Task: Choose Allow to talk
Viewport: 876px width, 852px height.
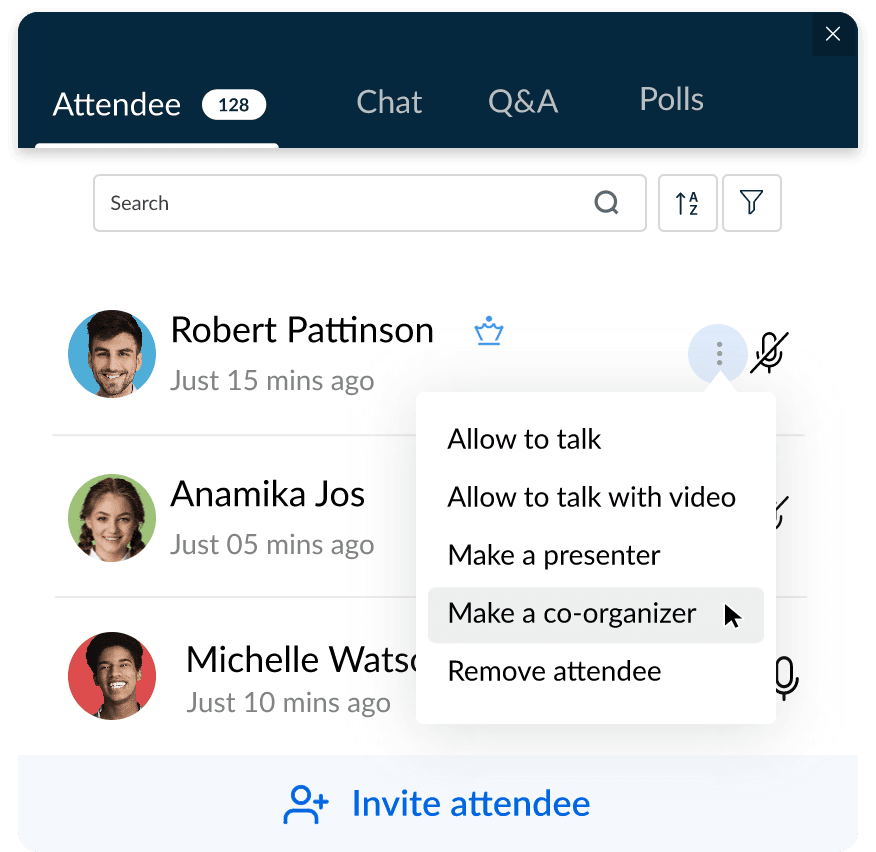Action: pyautogui.click(x=524, y=439)
